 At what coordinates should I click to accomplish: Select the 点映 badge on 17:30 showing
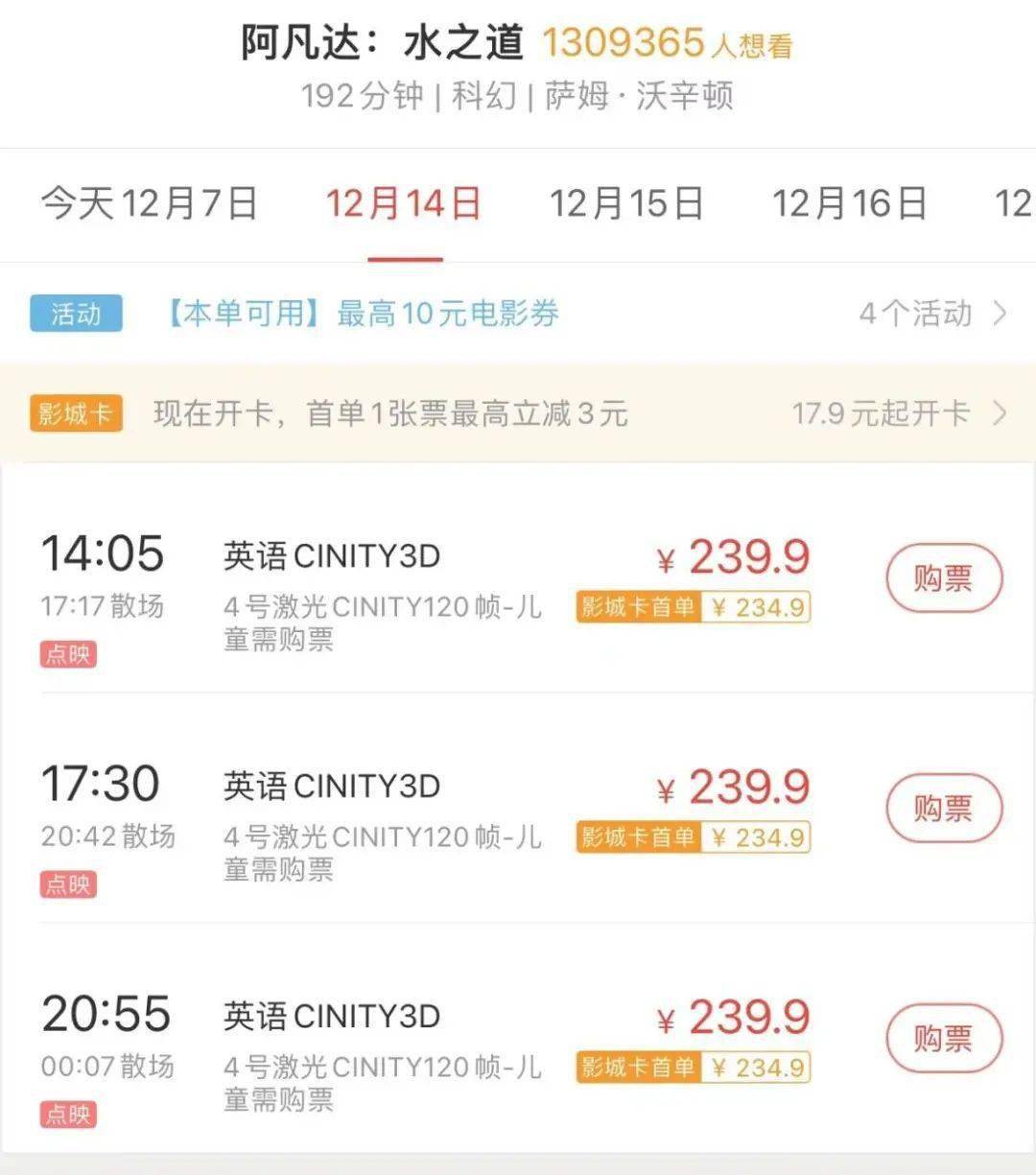[68, 884]
